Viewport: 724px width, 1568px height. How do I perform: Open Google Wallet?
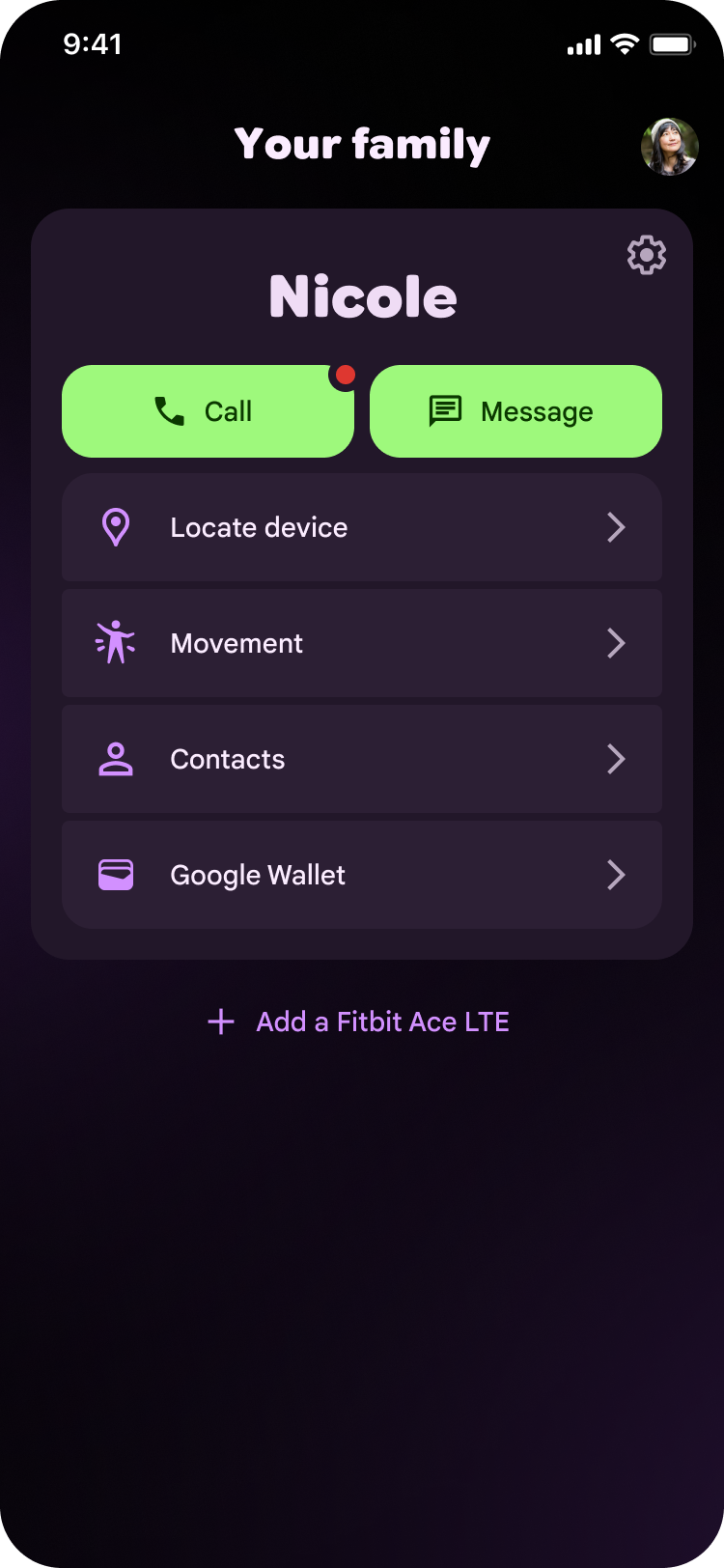click(361, 875)
